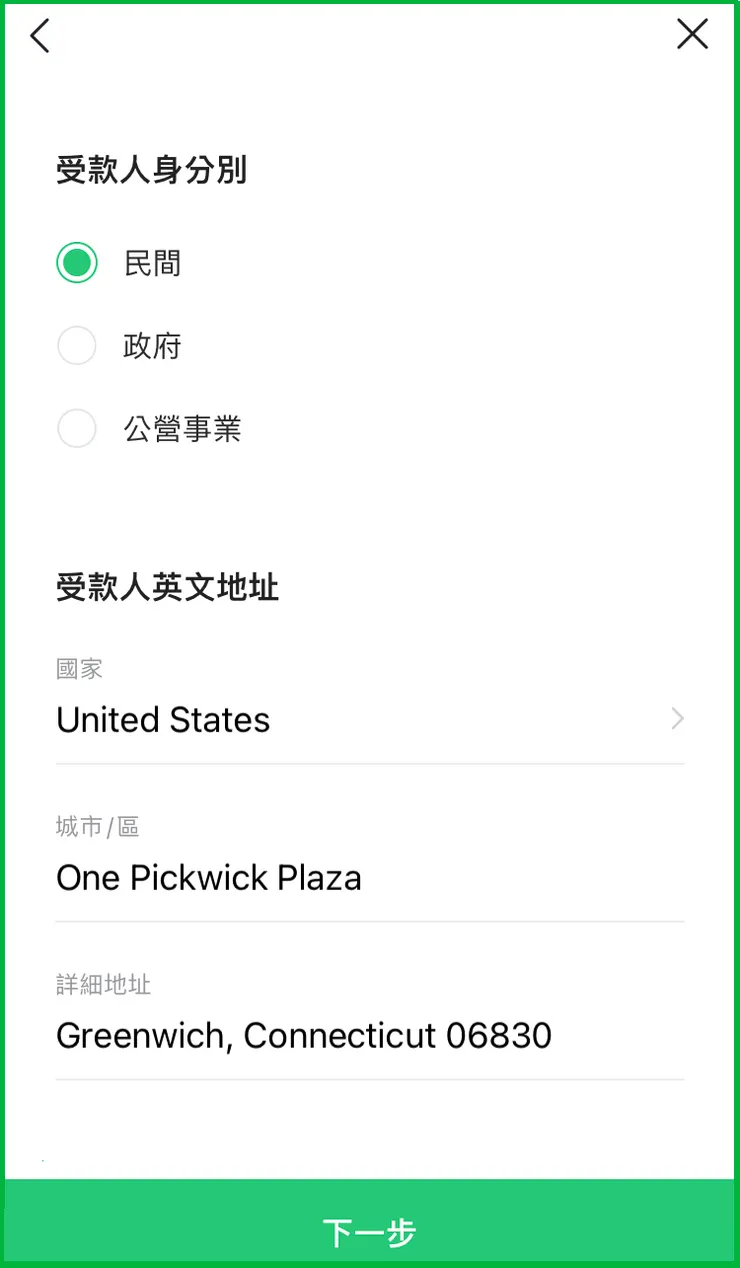The image size is (740, 1268).
Task: Click the close X at top right
Action: [692, 34]
